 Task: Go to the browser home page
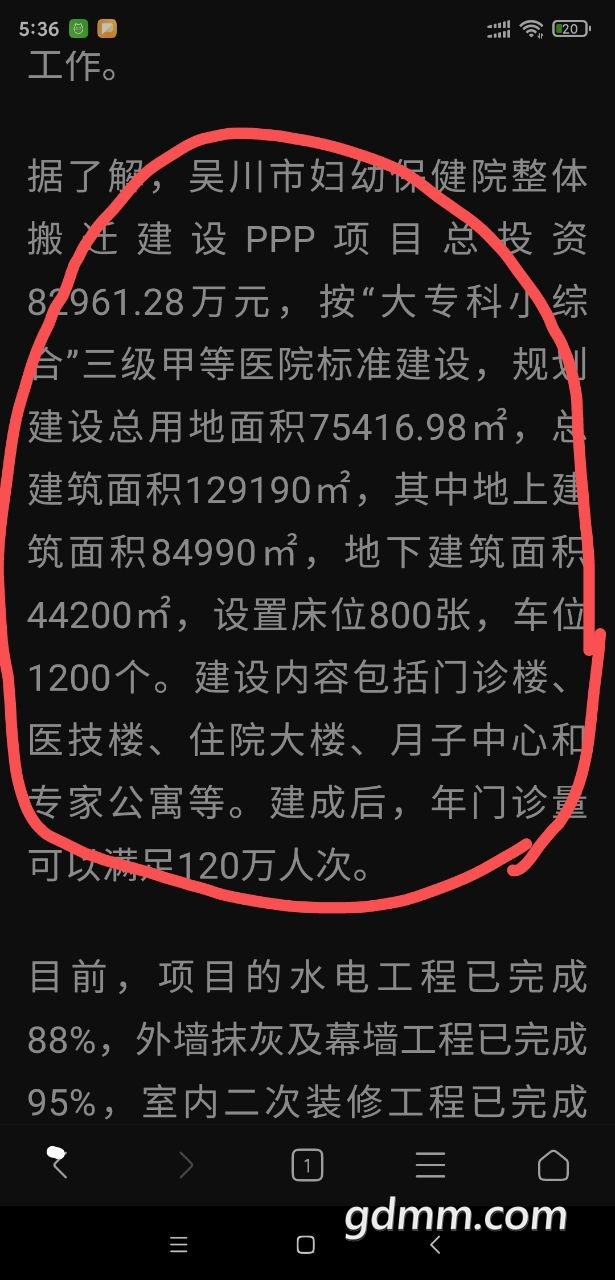553,1166
